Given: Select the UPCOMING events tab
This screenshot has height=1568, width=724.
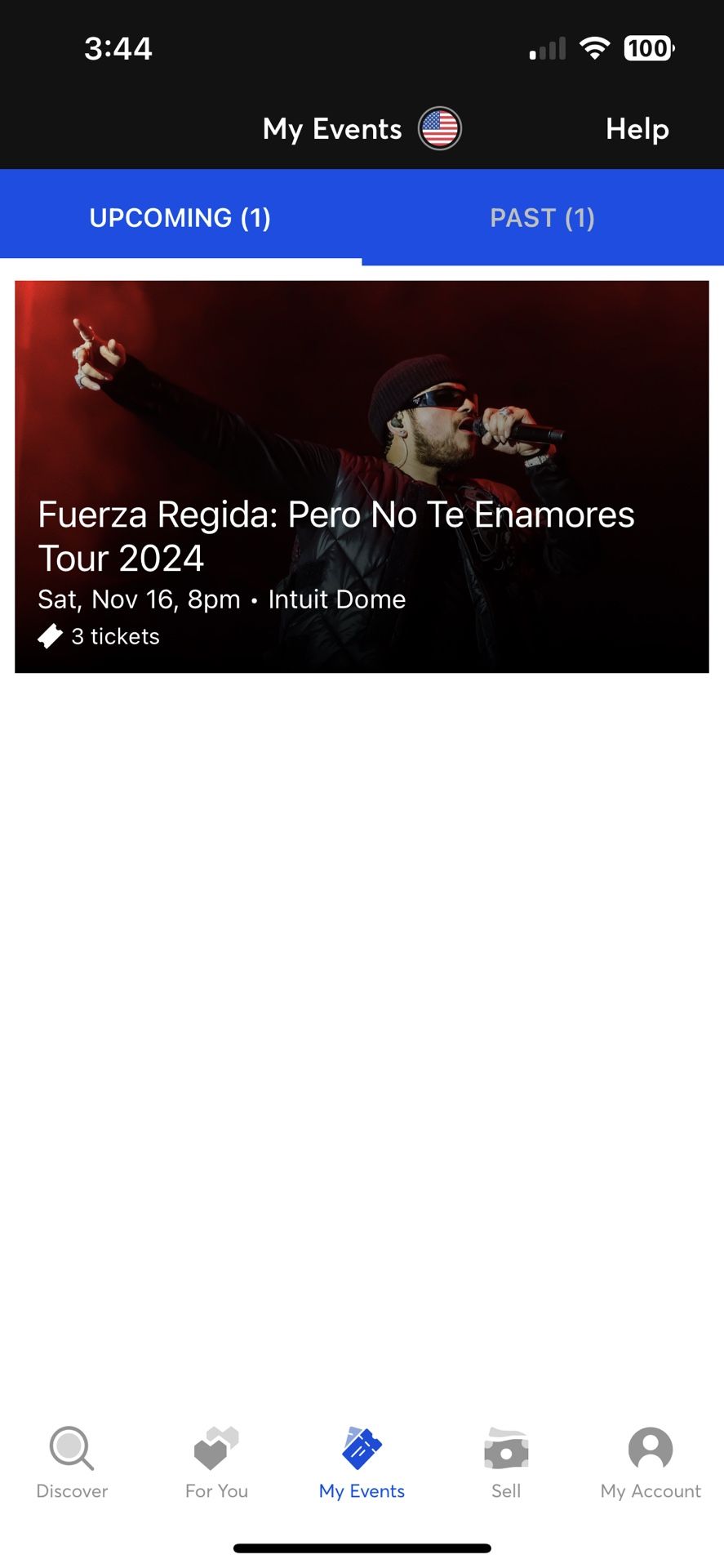Looking at the screenshot, I should (180, 217).
